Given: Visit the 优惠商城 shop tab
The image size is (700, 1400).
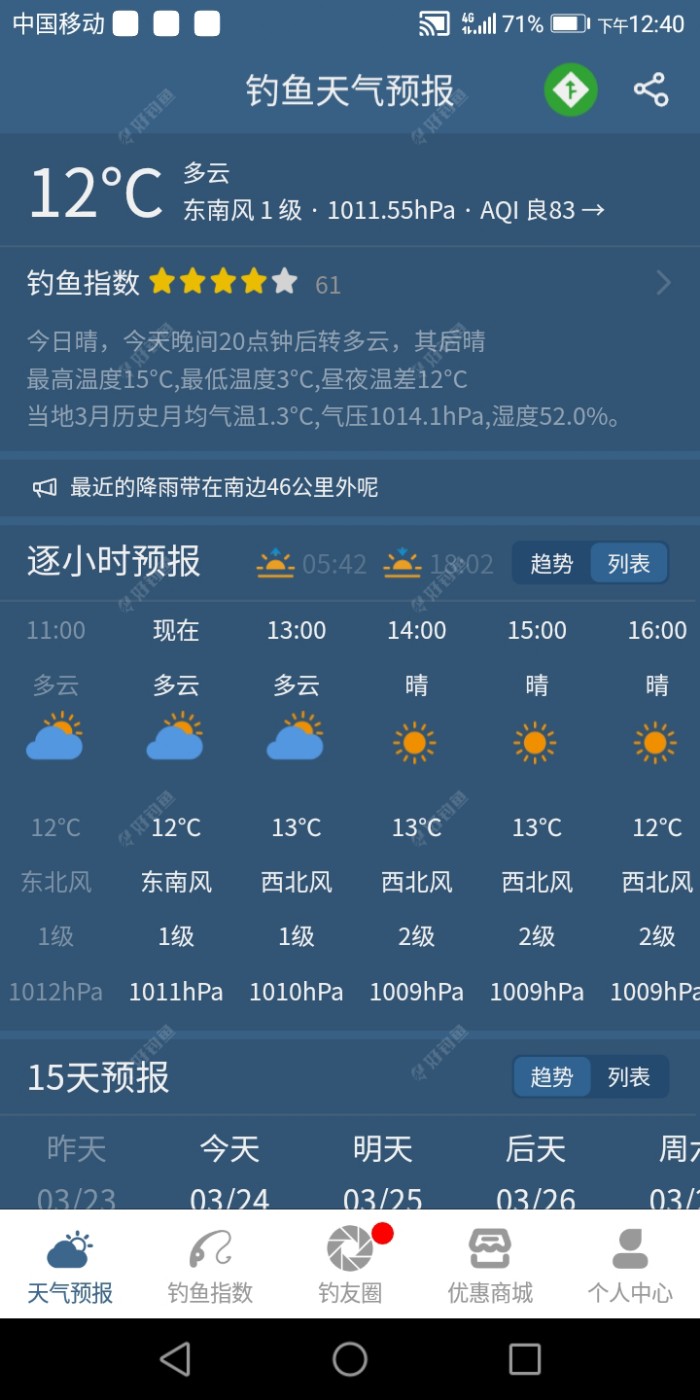Looking at the screenshot, I should (490, 1265).
